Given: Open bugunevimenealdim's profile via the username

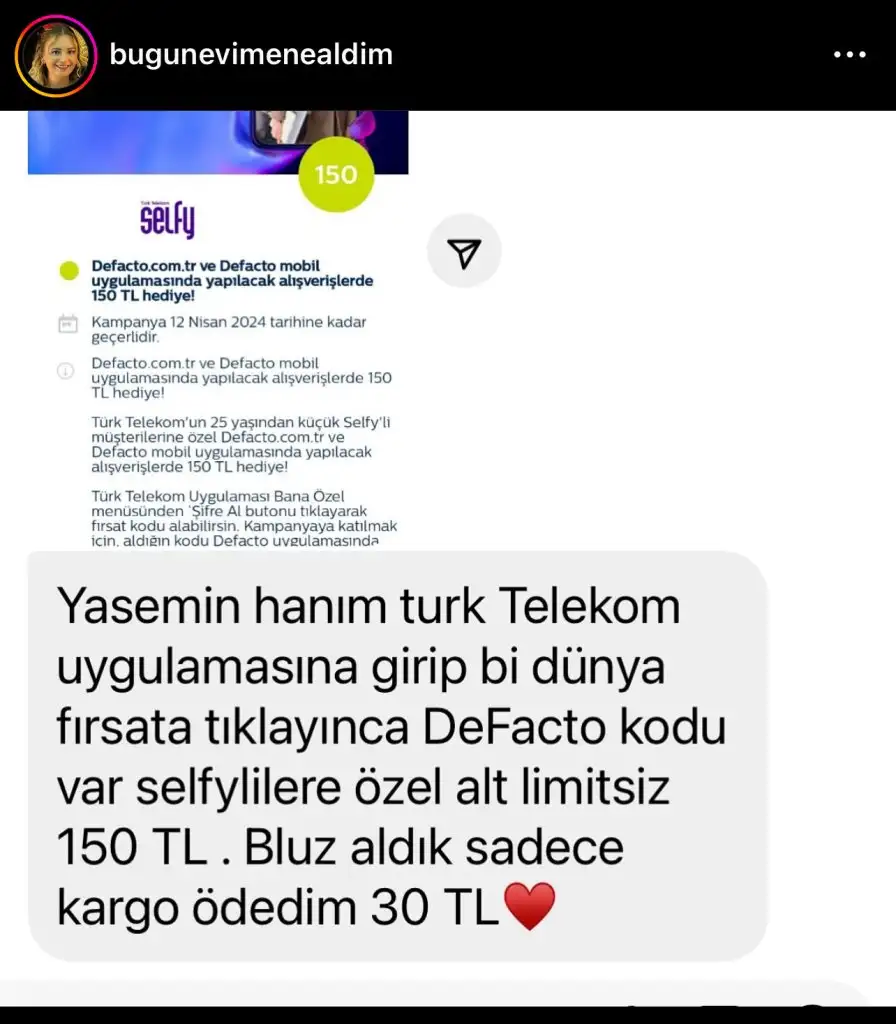Looking at the screenshot, I should [x=251, y=54].
